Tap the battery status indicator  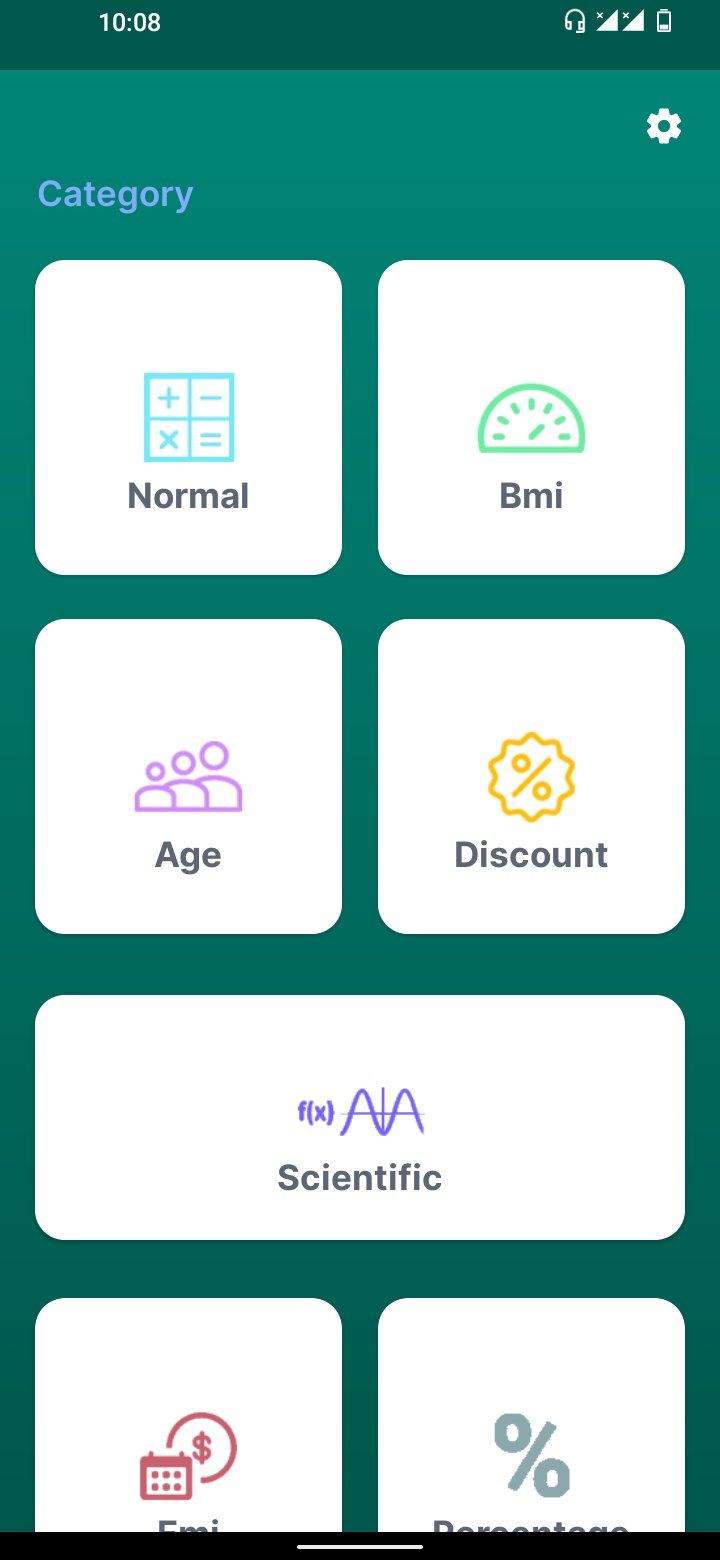point(663,21)
